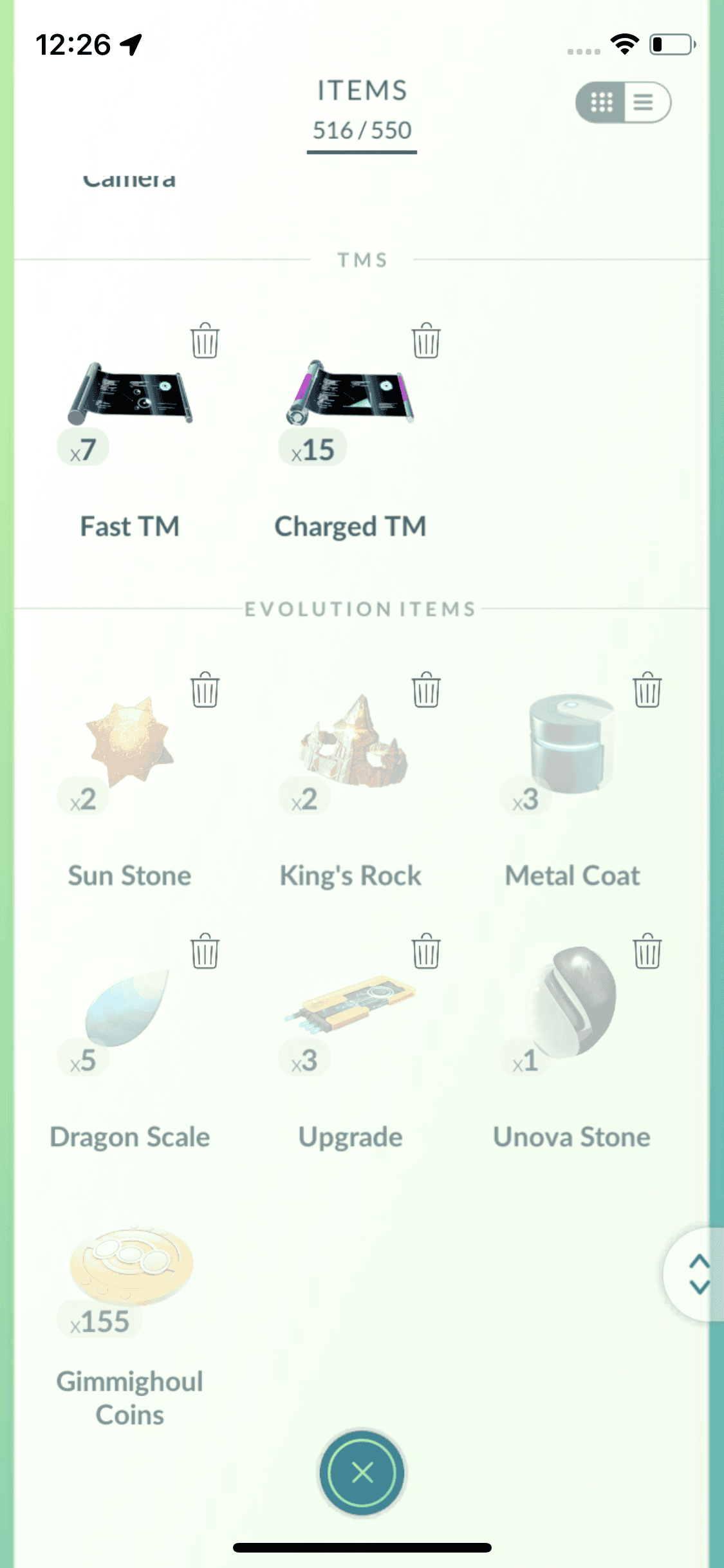Switch to list view layout
Screen dimensions: 724x1568
pos(645,102)
